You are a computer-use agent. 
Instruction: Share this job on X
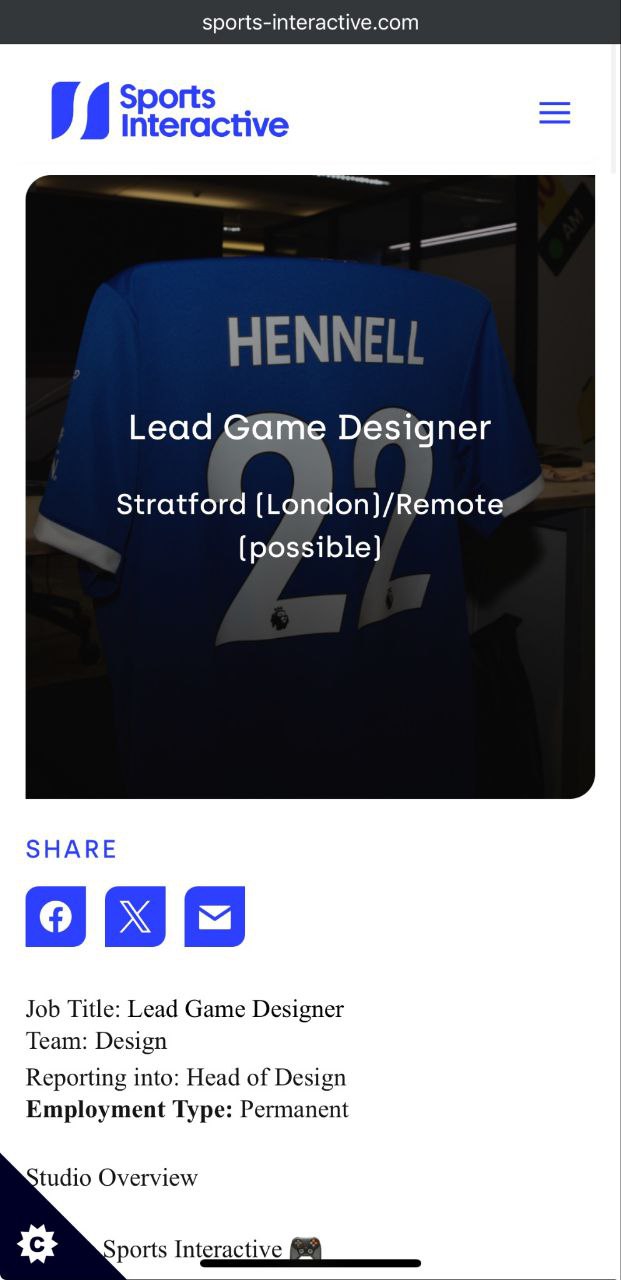click(x=135, y=916)
